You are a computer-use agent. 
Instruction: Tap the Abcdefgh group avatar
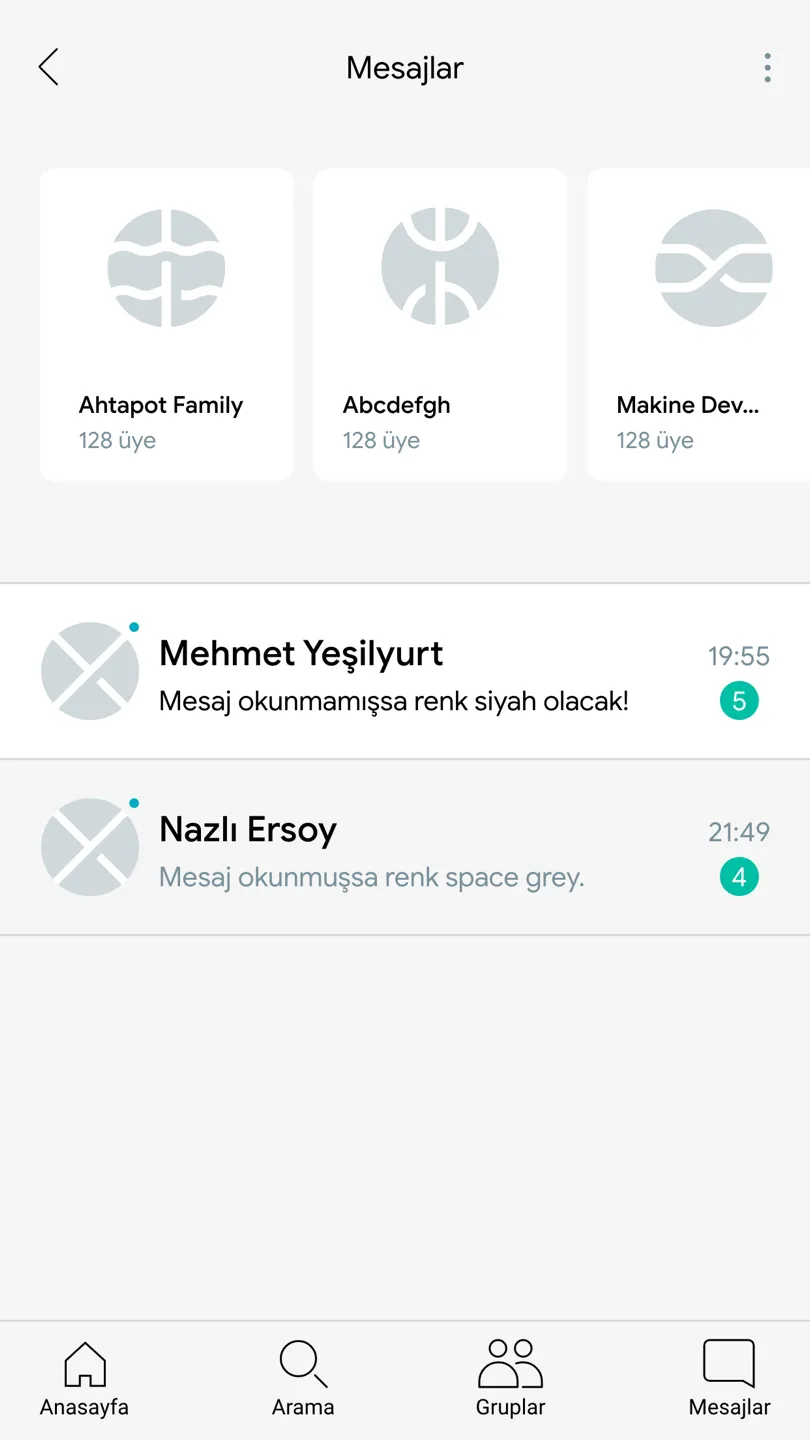pyautogui.click(x=439, y=266)
